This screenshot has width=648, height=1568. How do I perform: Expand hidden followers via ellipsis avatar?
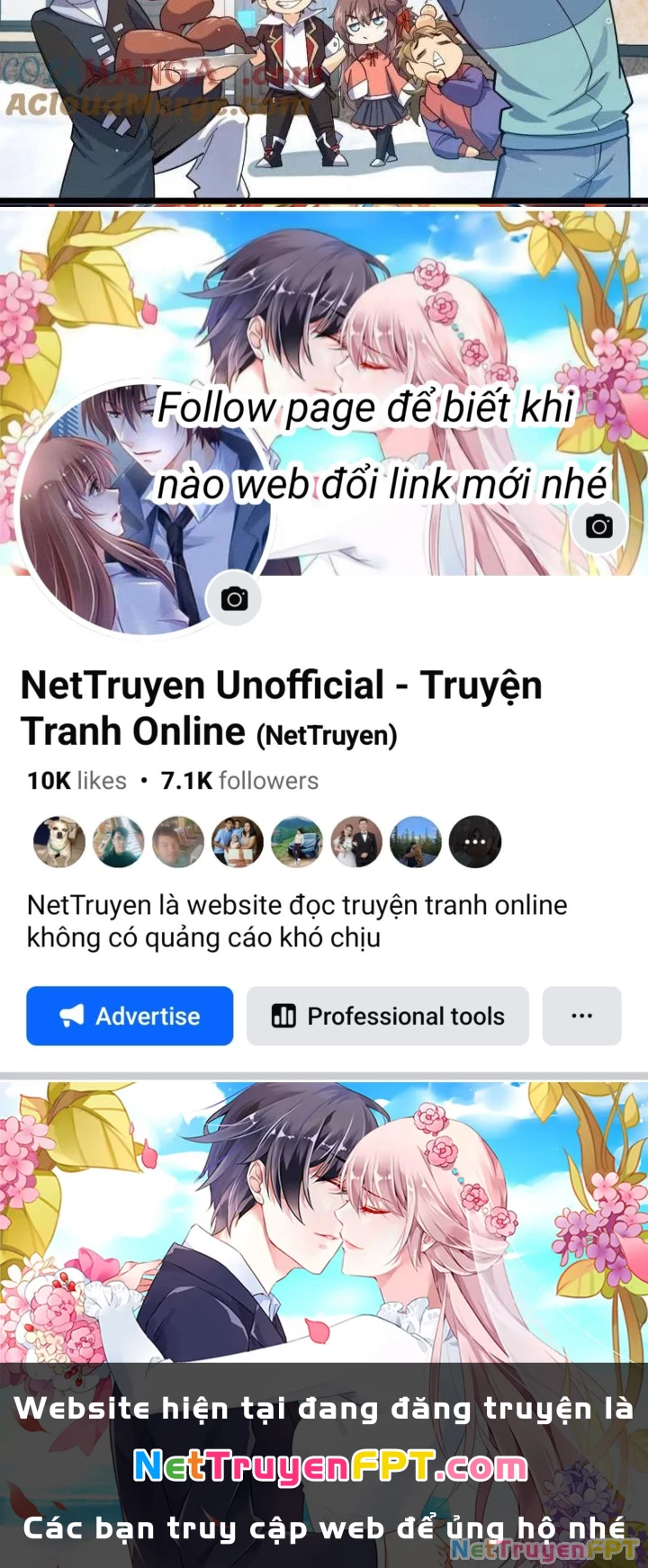[x=475, y=841]
